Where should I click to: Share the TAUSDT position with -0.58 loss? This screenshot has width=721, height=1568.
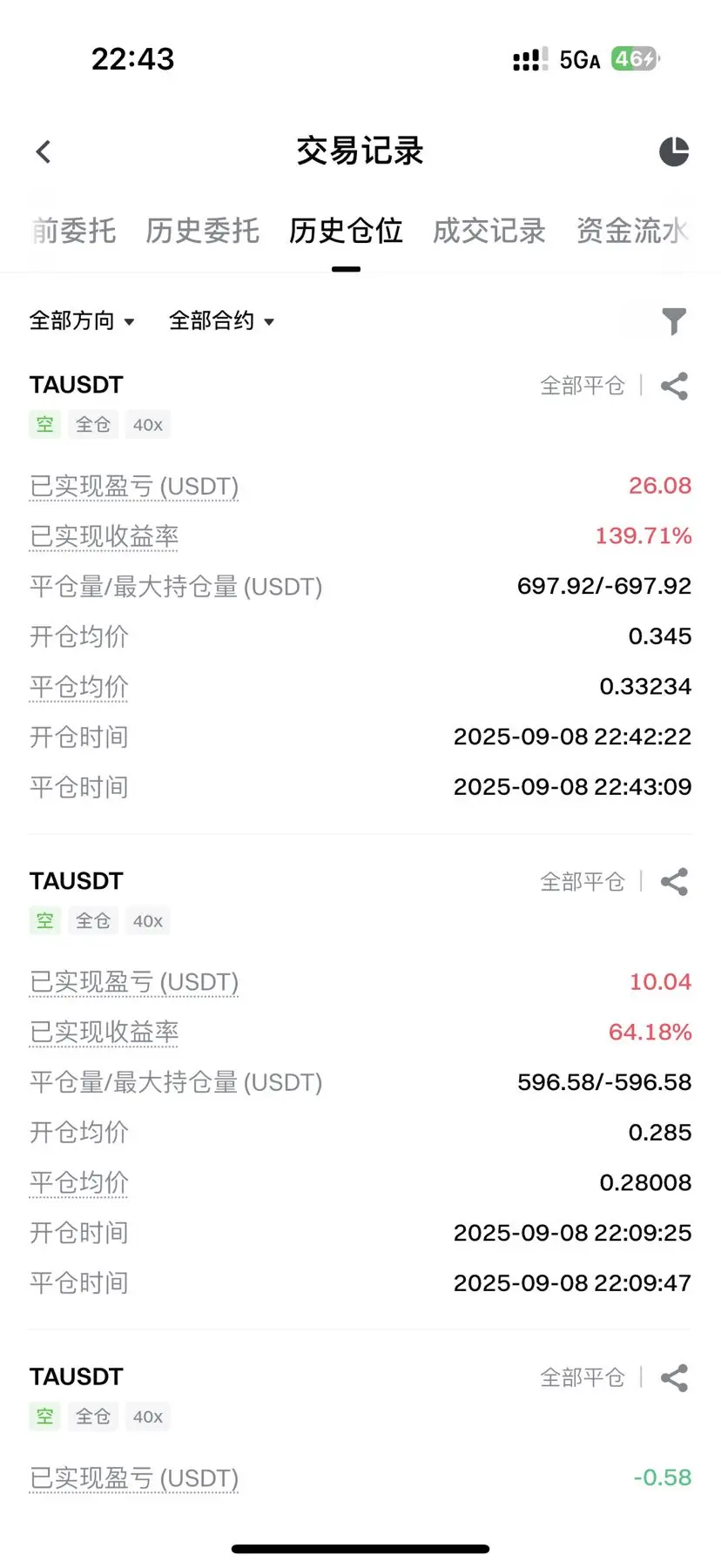click(x=674, y=1378)
